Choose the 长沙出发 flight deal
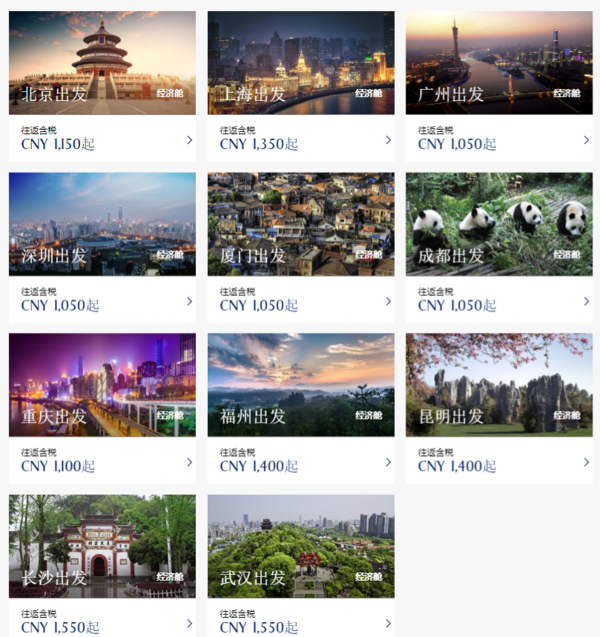 [x=102, y=565]
